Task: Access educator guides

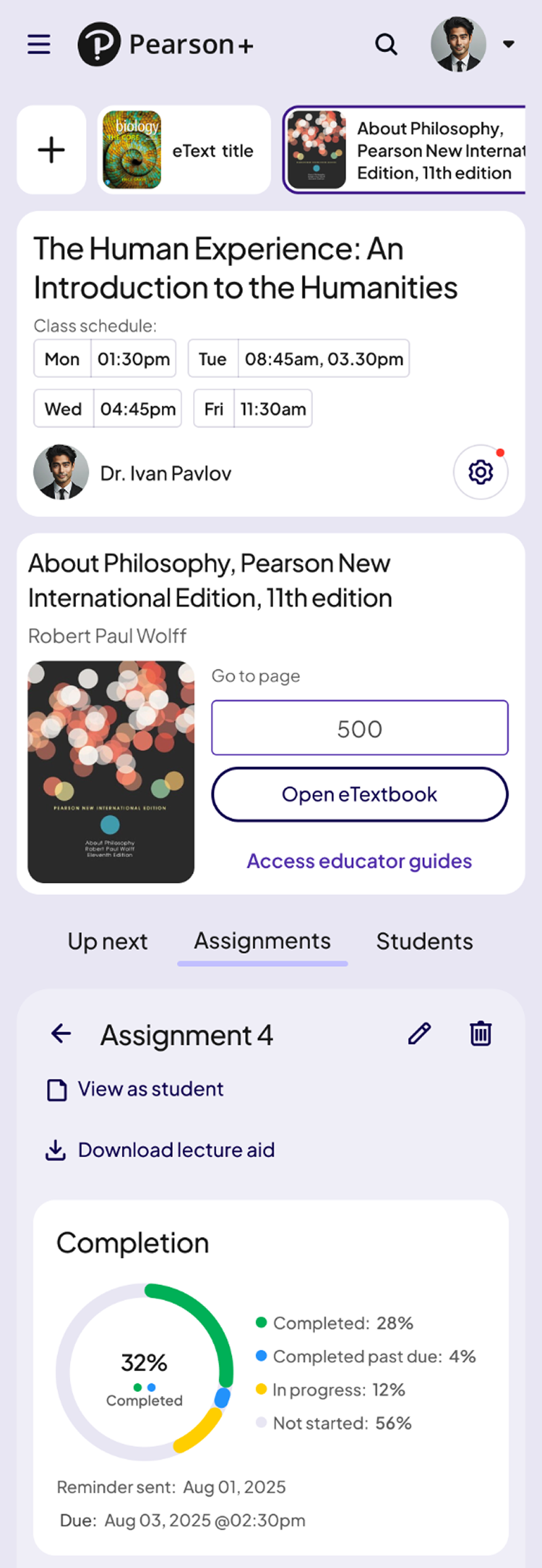Action: click(x=359, y=861)
